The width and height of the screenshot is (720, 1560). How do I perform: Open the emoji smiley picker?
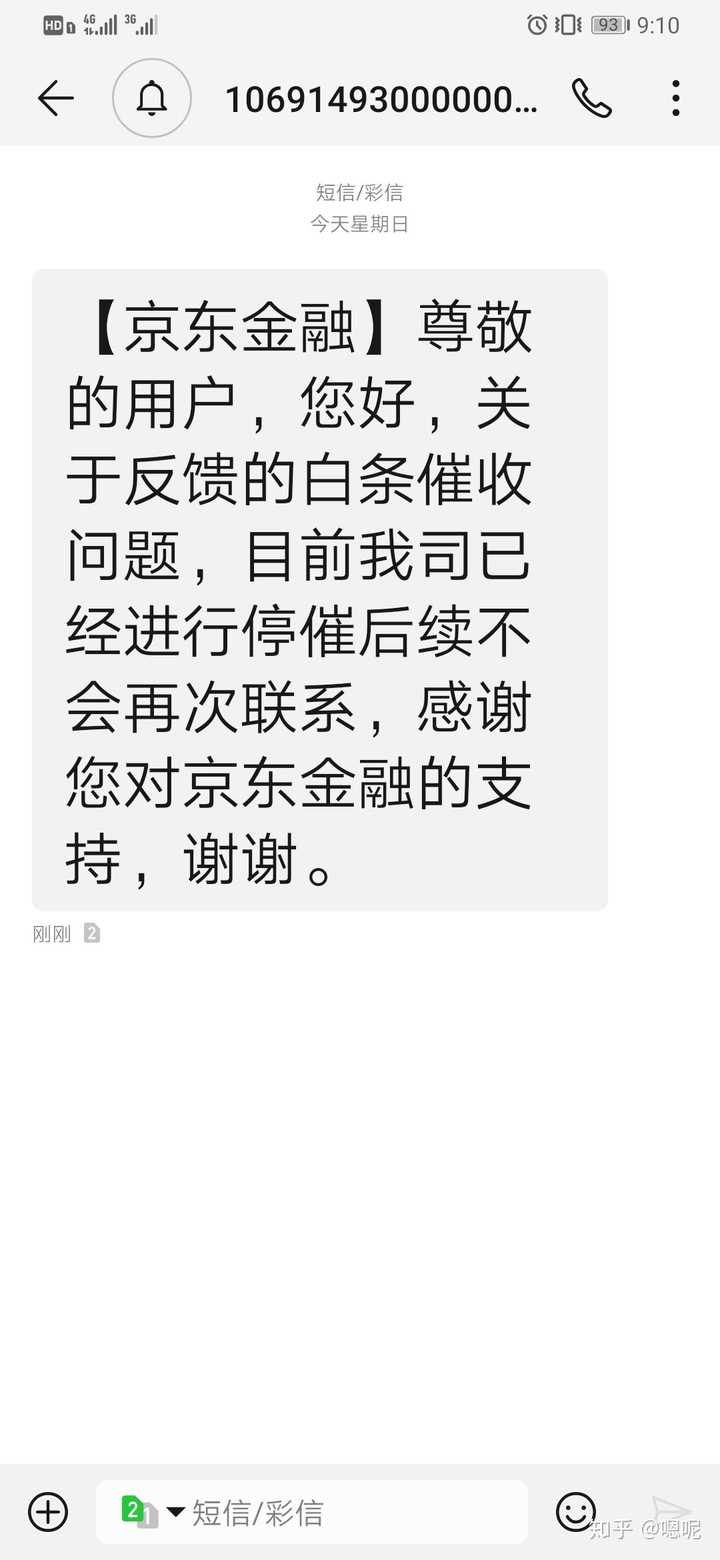576,1511
